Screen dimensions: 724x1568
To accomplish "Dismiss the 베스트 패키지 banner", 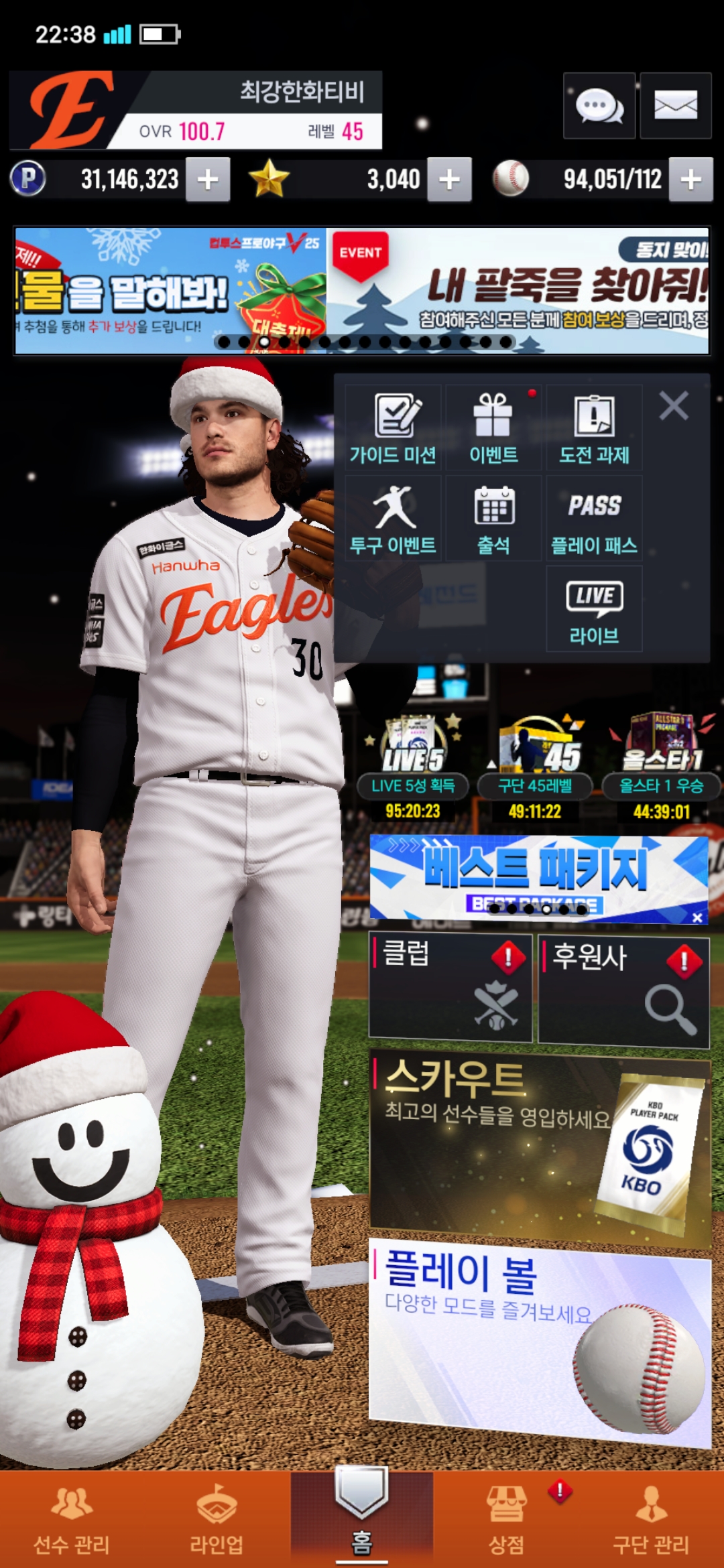I will 697,917.
